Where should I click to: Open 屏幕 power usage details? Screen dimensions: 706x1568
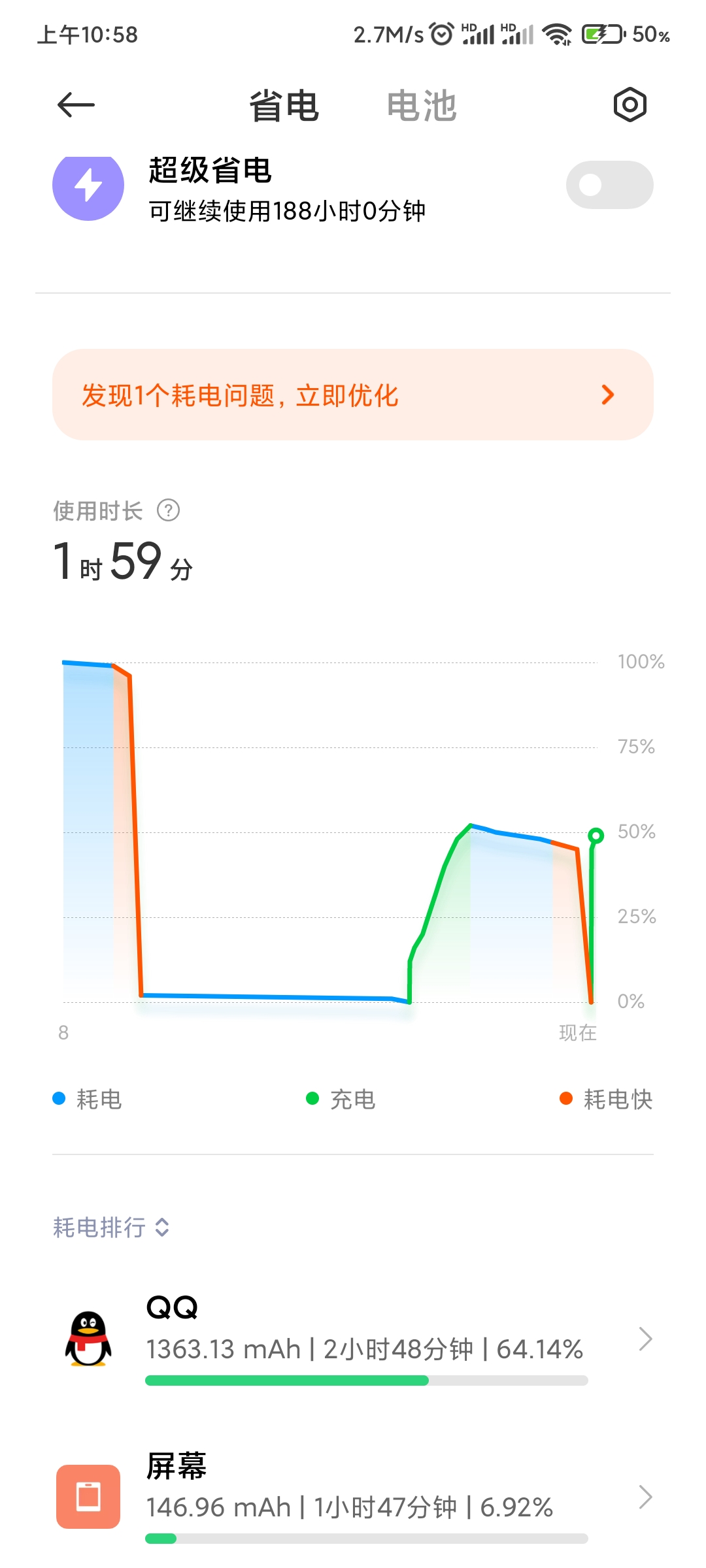[x=353, y=1497]
